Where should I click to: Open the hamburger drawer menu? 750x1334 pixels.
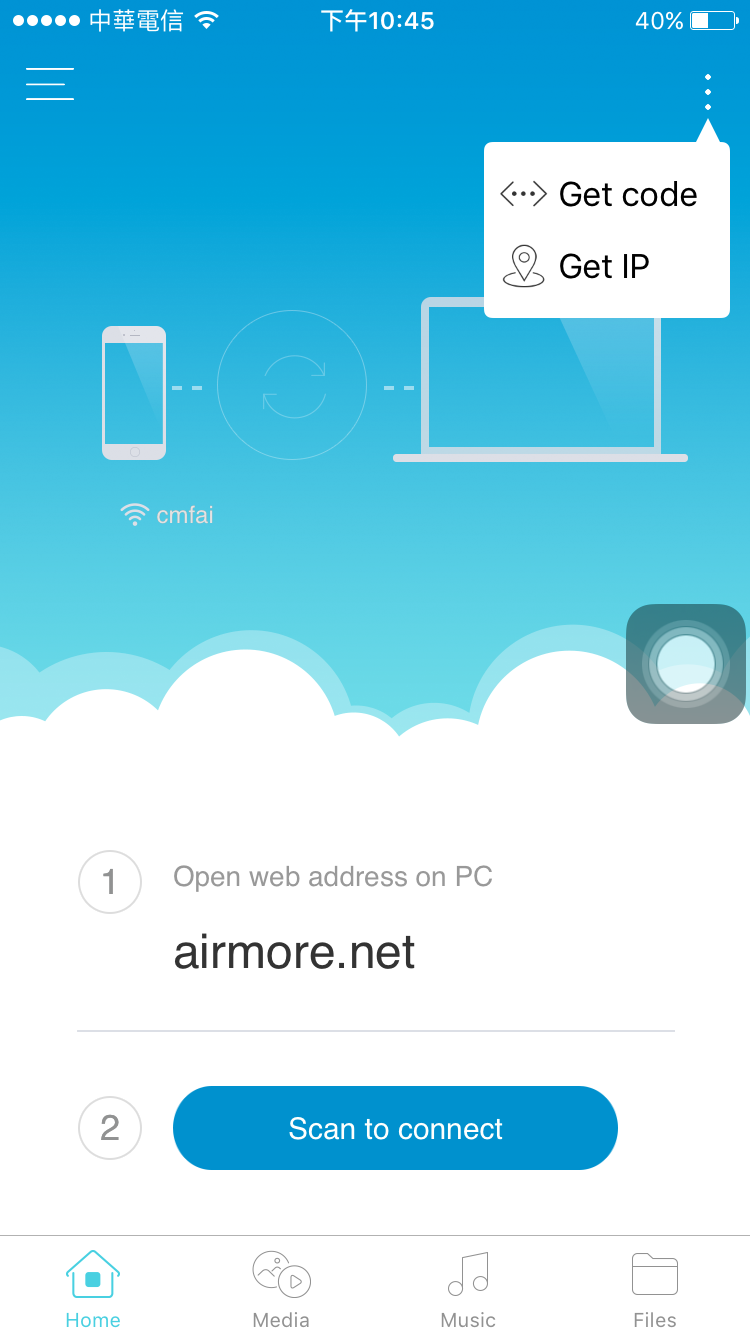[x=50, y=84]
